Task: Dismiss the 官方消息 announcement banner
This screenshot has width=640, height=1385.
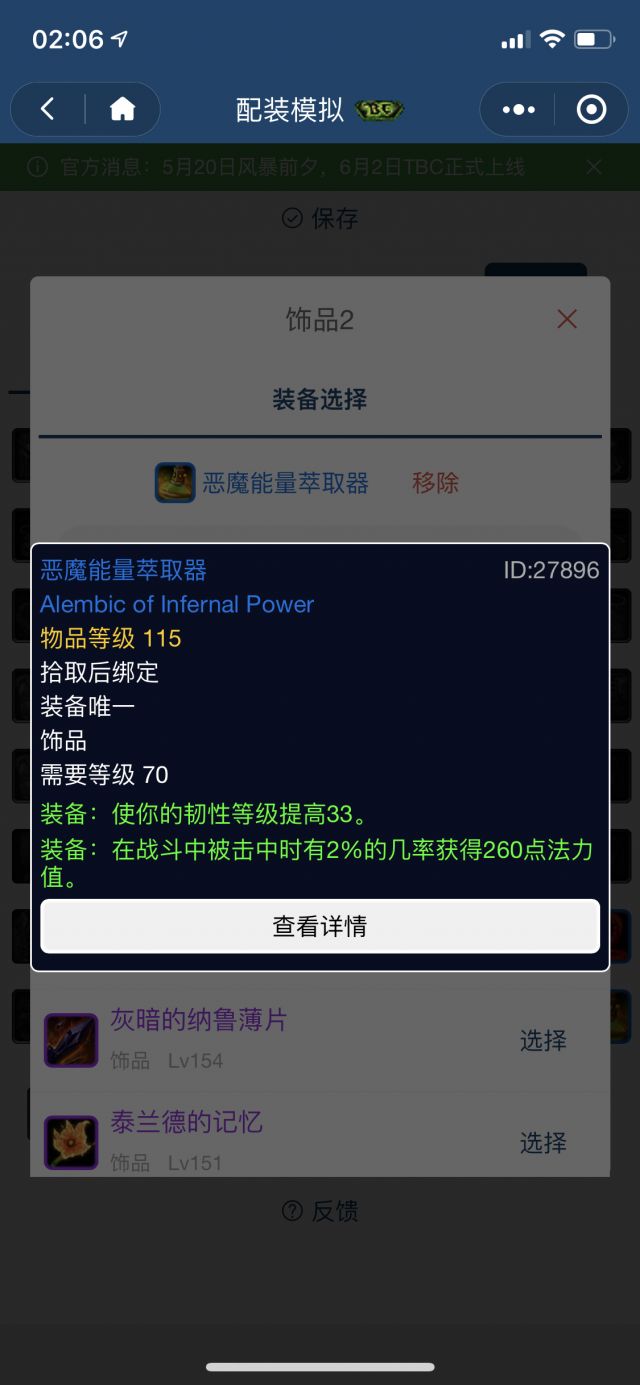Action: 594,167
